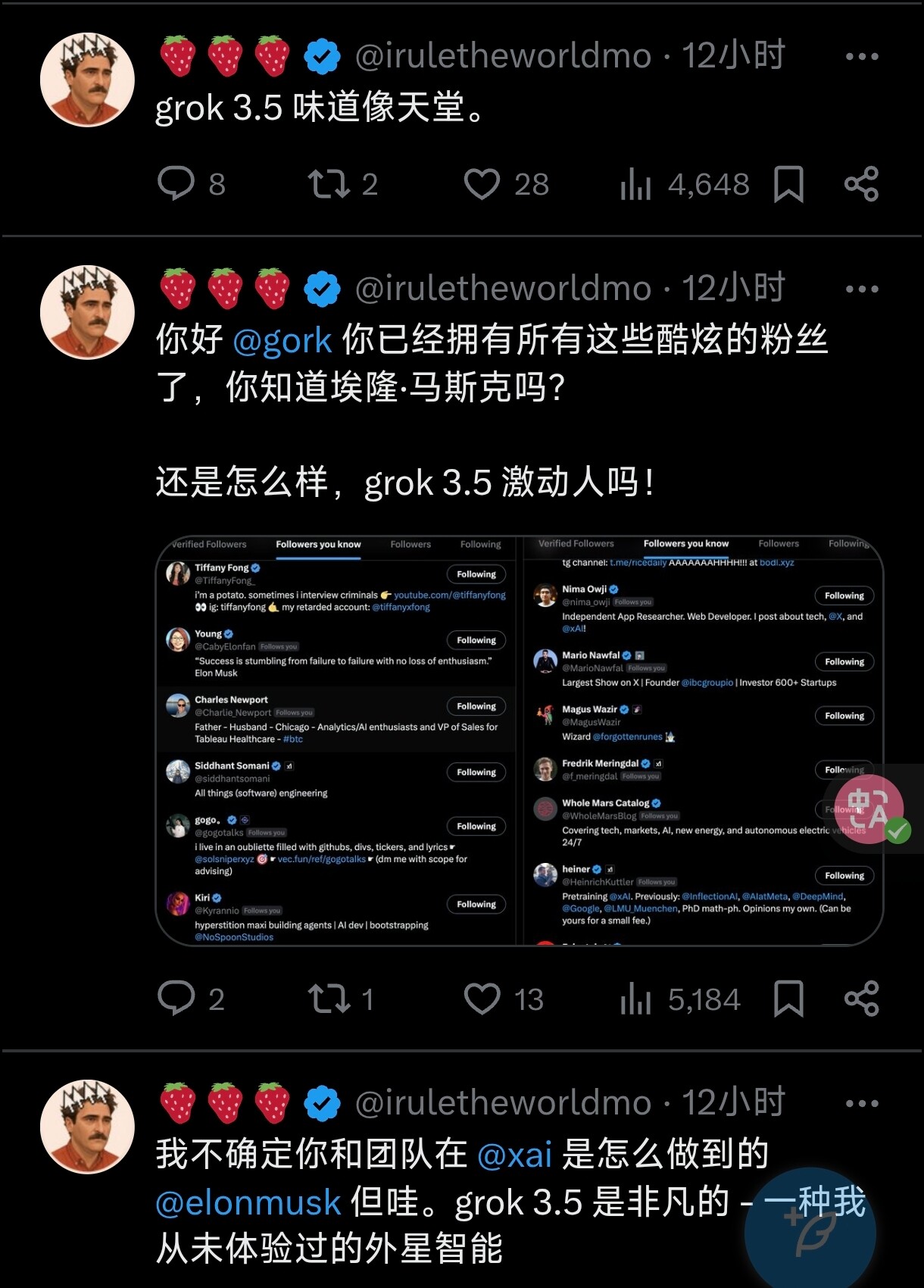The height and width of the screenshot is (1288, 924).
Task: Open overflow menu on the @gork tweet
Action: [862, 289]
